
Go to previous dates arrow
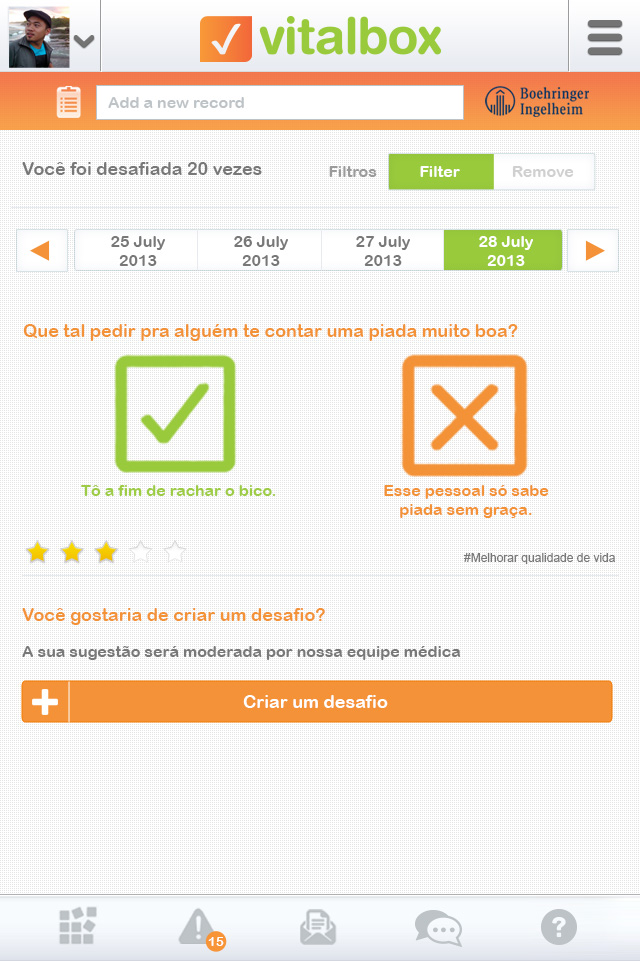coord(41,250)
